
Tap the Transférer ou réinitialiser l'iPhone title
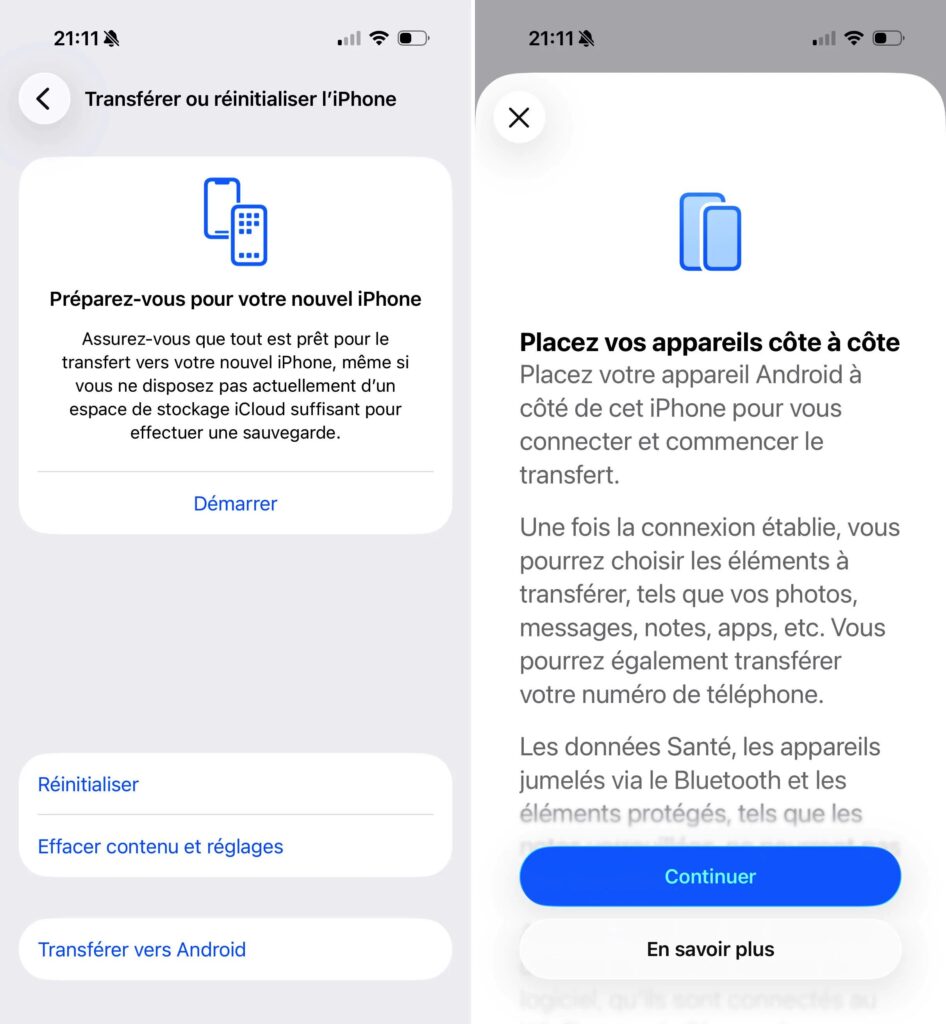pos(241,99)
